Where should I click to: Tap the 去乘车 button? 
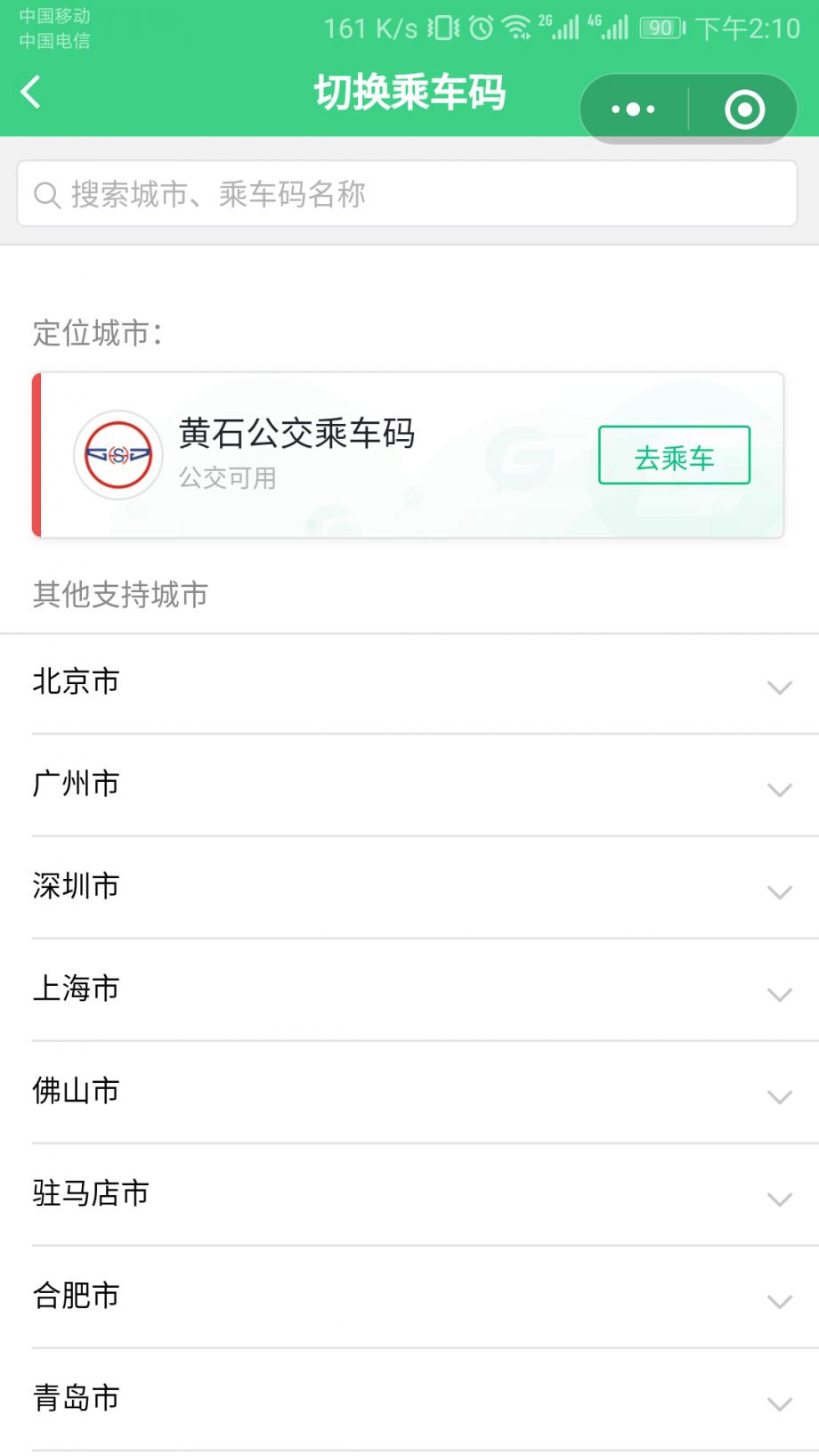(x=674, y=456)
